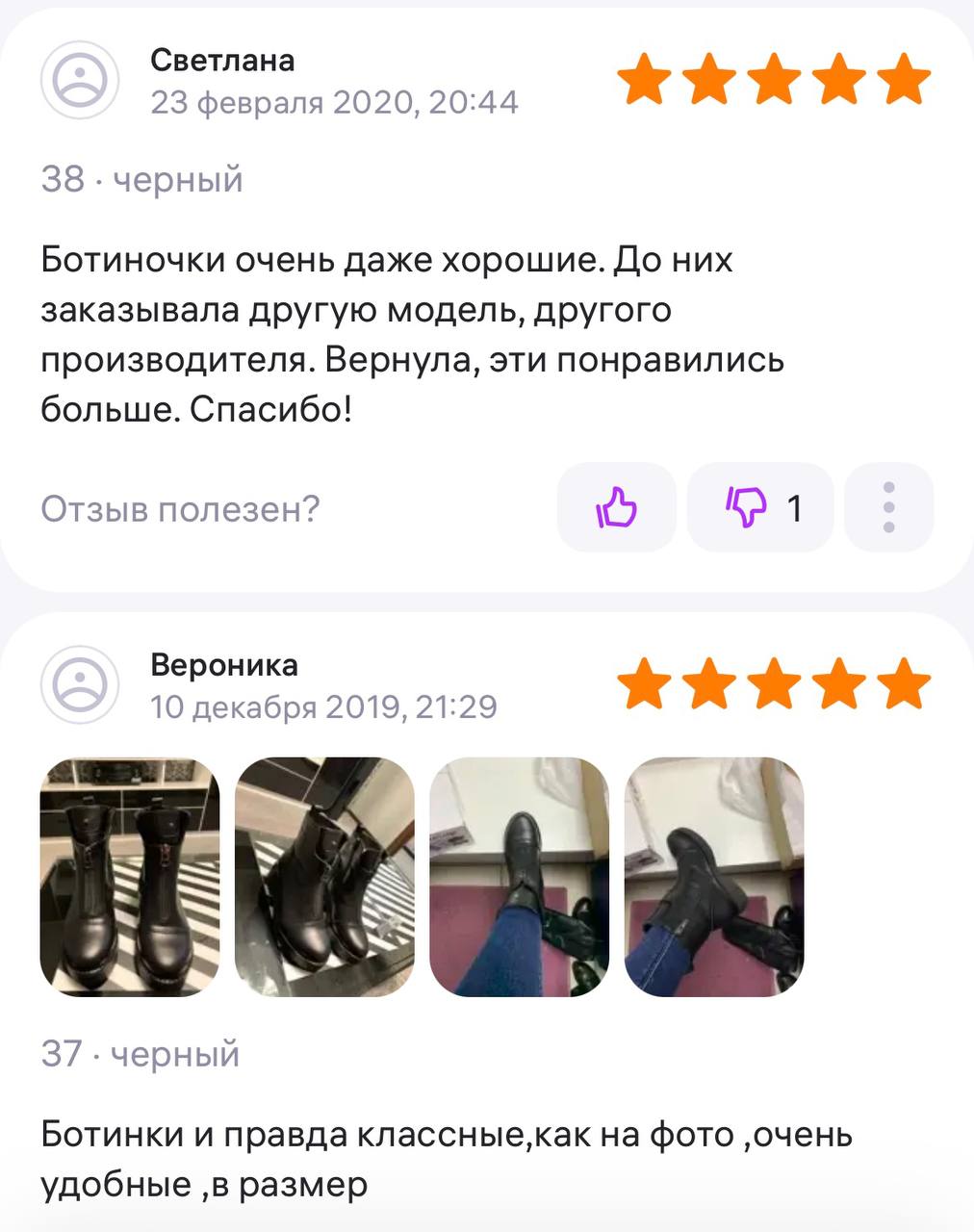Open Вероника's third photo, boot worn with jeans

(519, 877)
